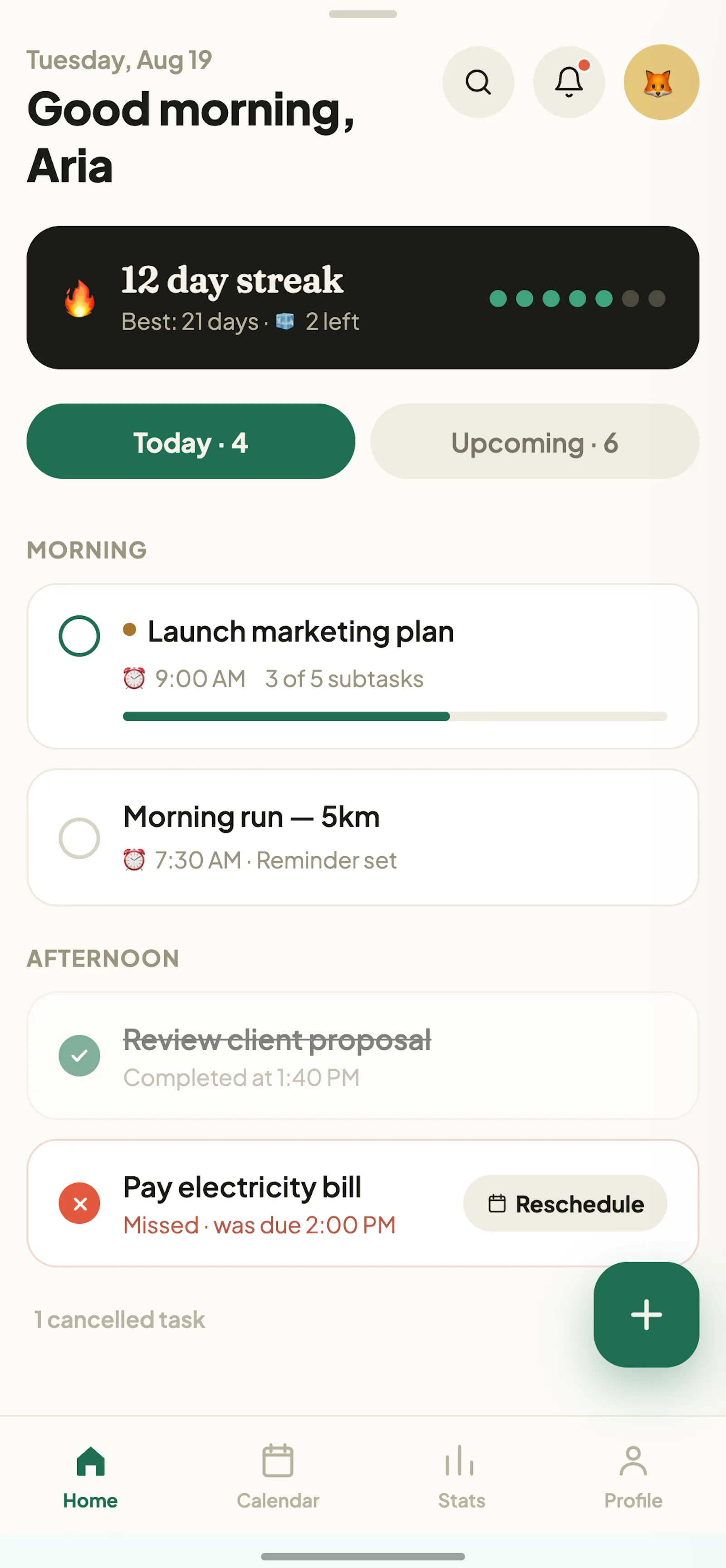Open the search icon
The image size is (726, 1568).
[x=478, y=82]
